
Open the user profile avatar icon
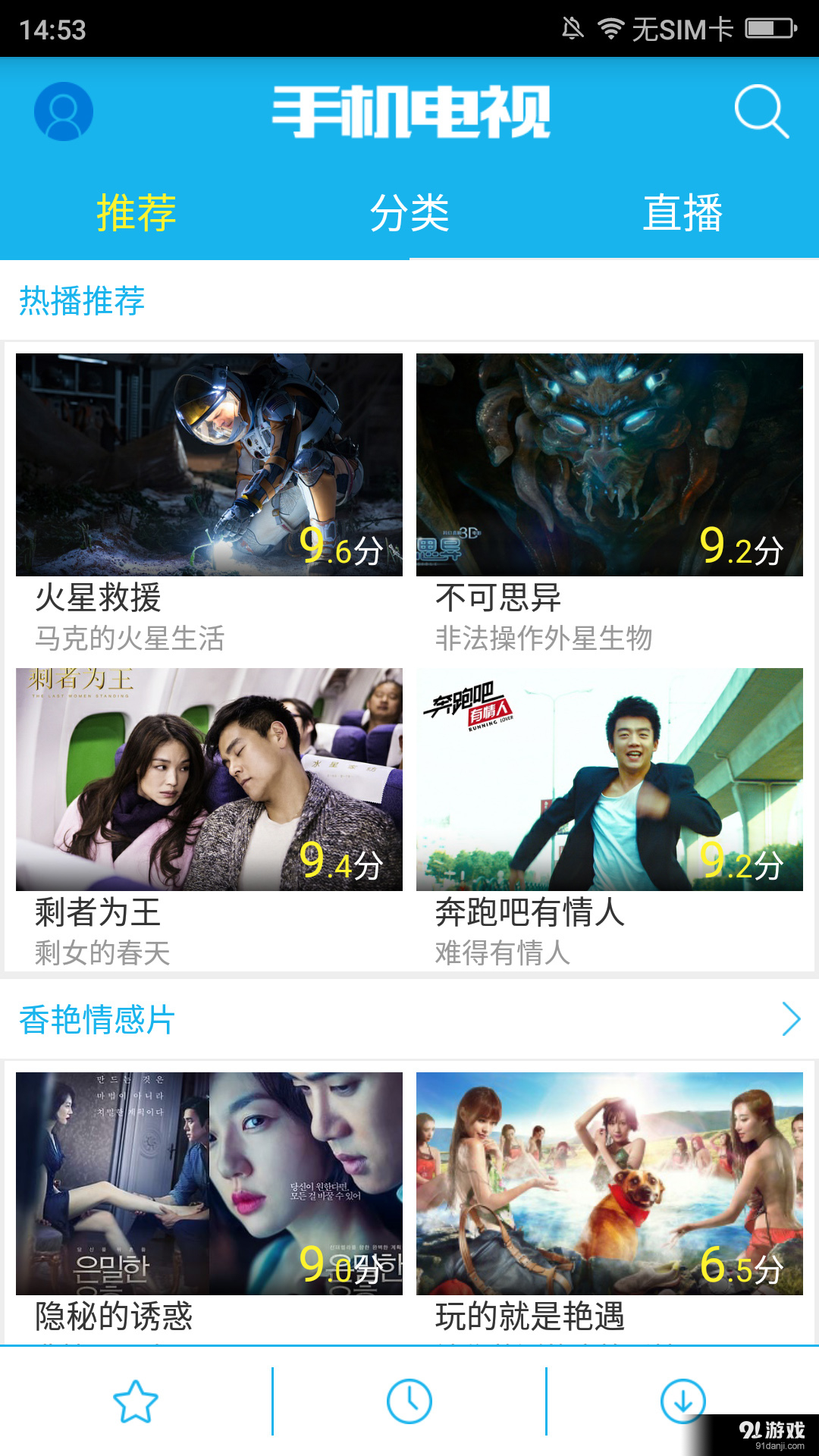64,111
